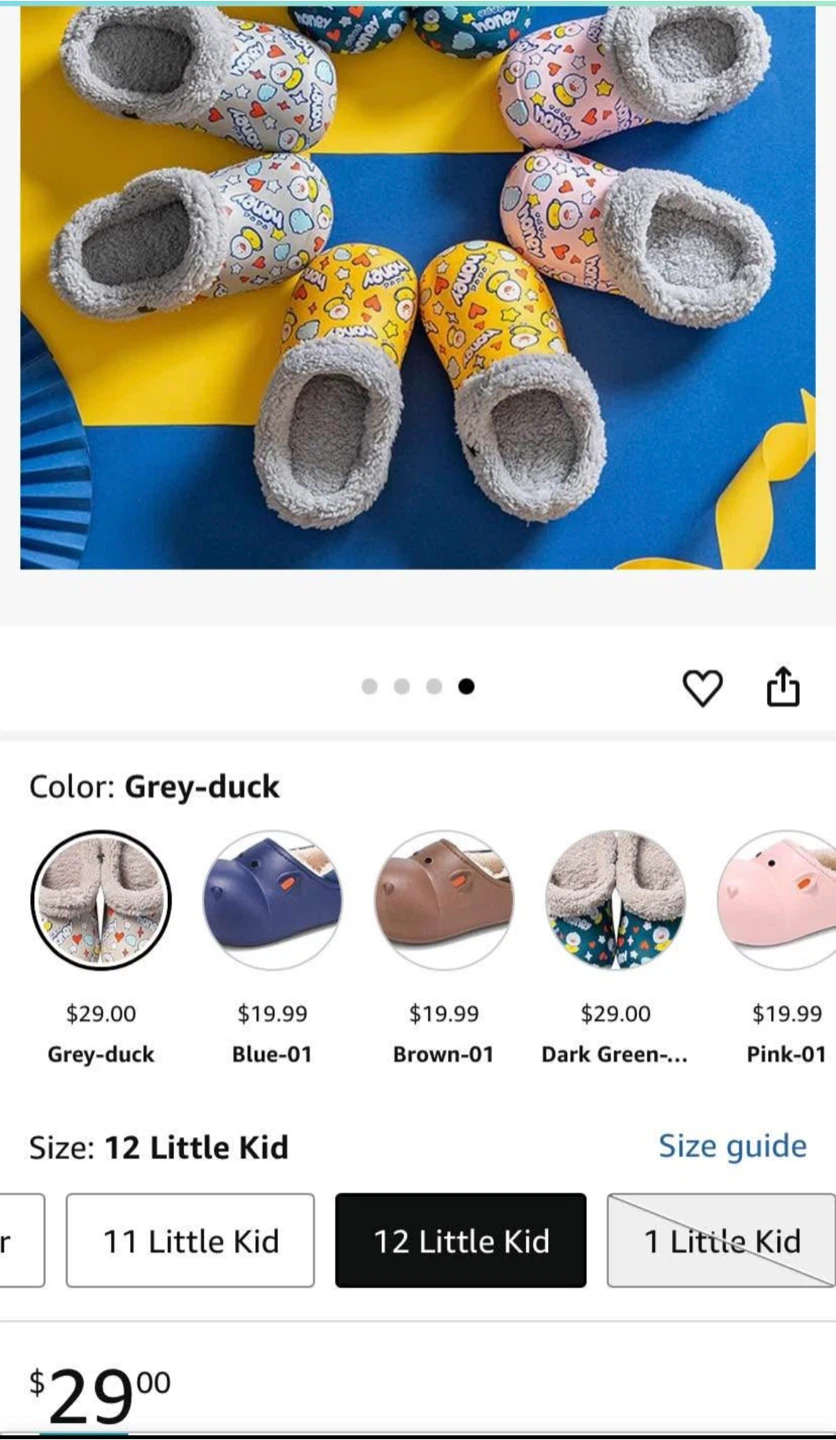Choose size 11 Little Kid
Screen dimensions: 836x1440
(190, 1240)
